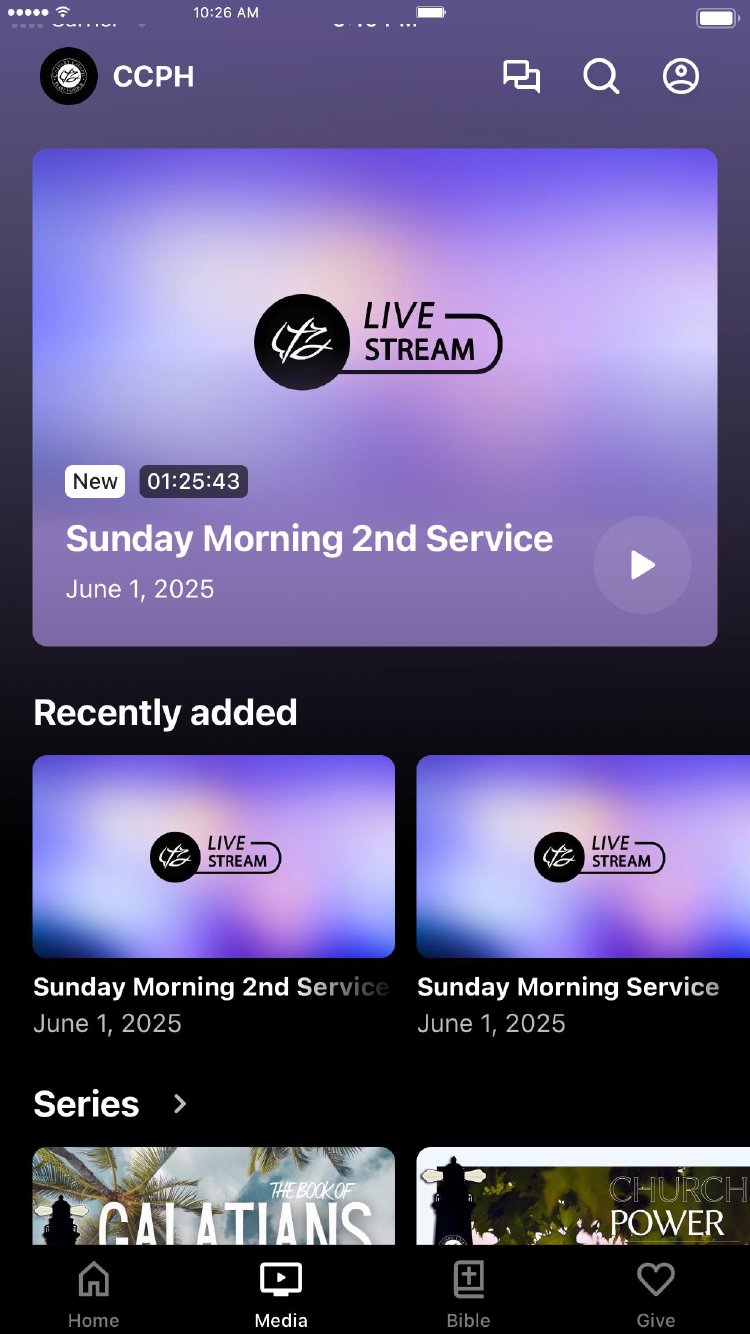Switch to the Give tab

tap(656, 1293)
